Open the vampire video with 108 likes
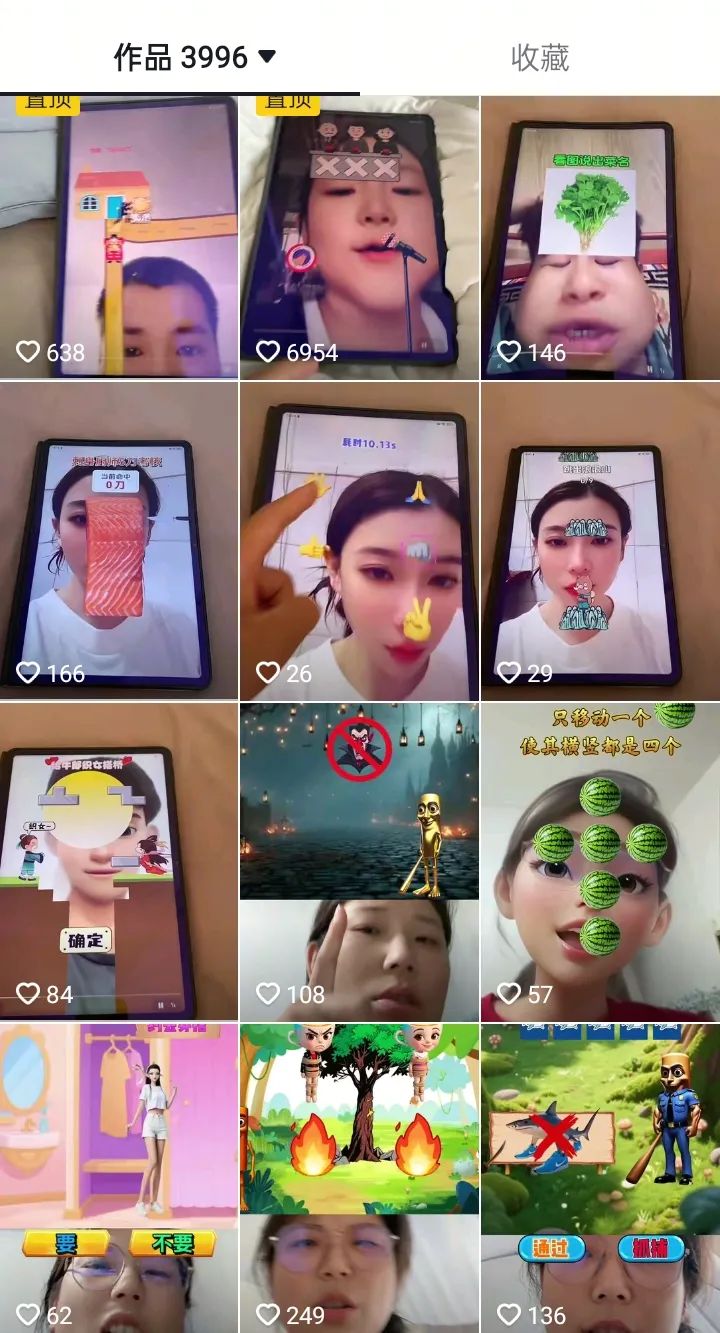 click(360, 862)
